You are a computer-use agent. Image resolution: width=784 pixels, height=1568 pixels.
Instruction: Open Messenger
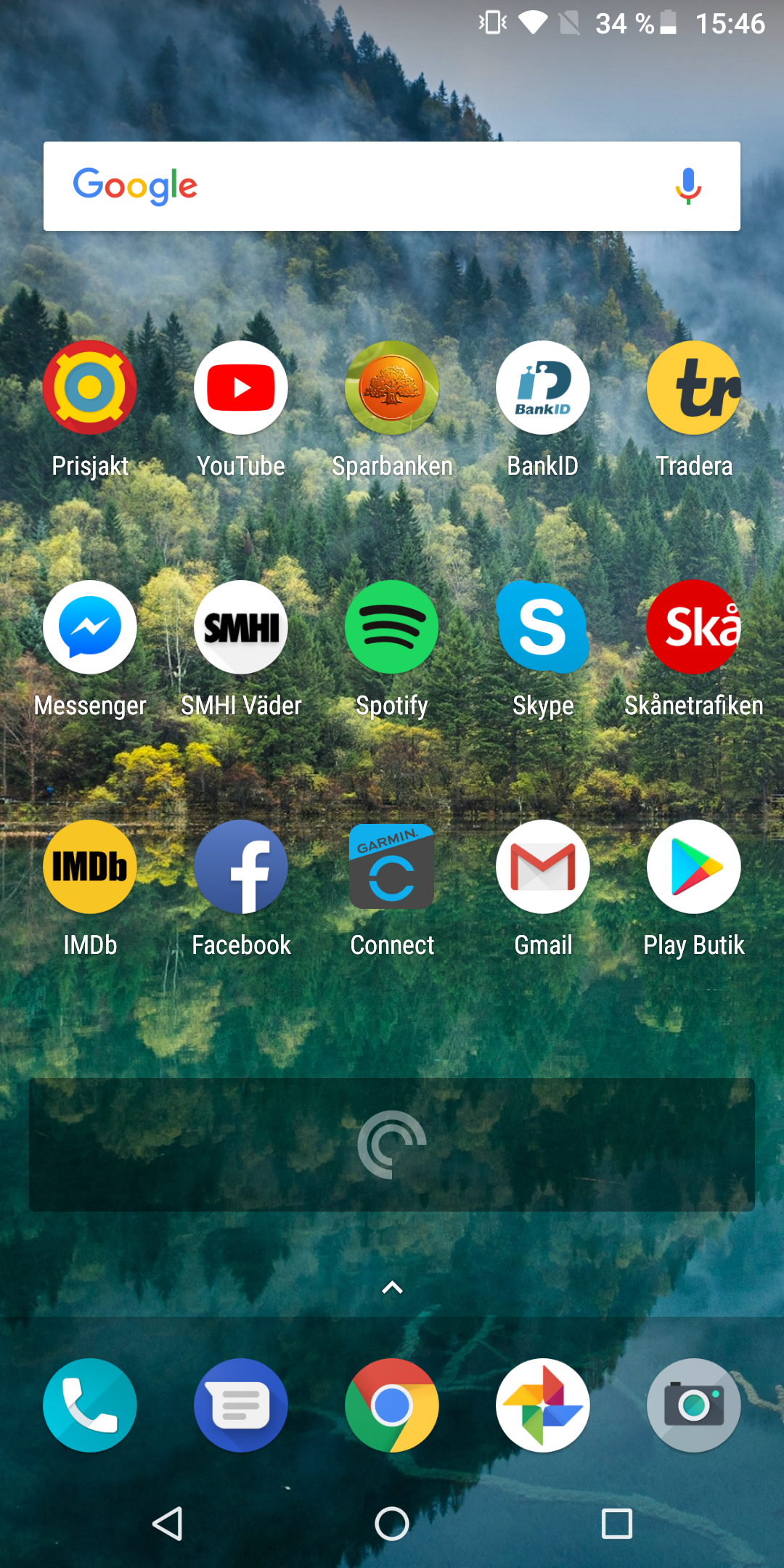coord(90,627)
